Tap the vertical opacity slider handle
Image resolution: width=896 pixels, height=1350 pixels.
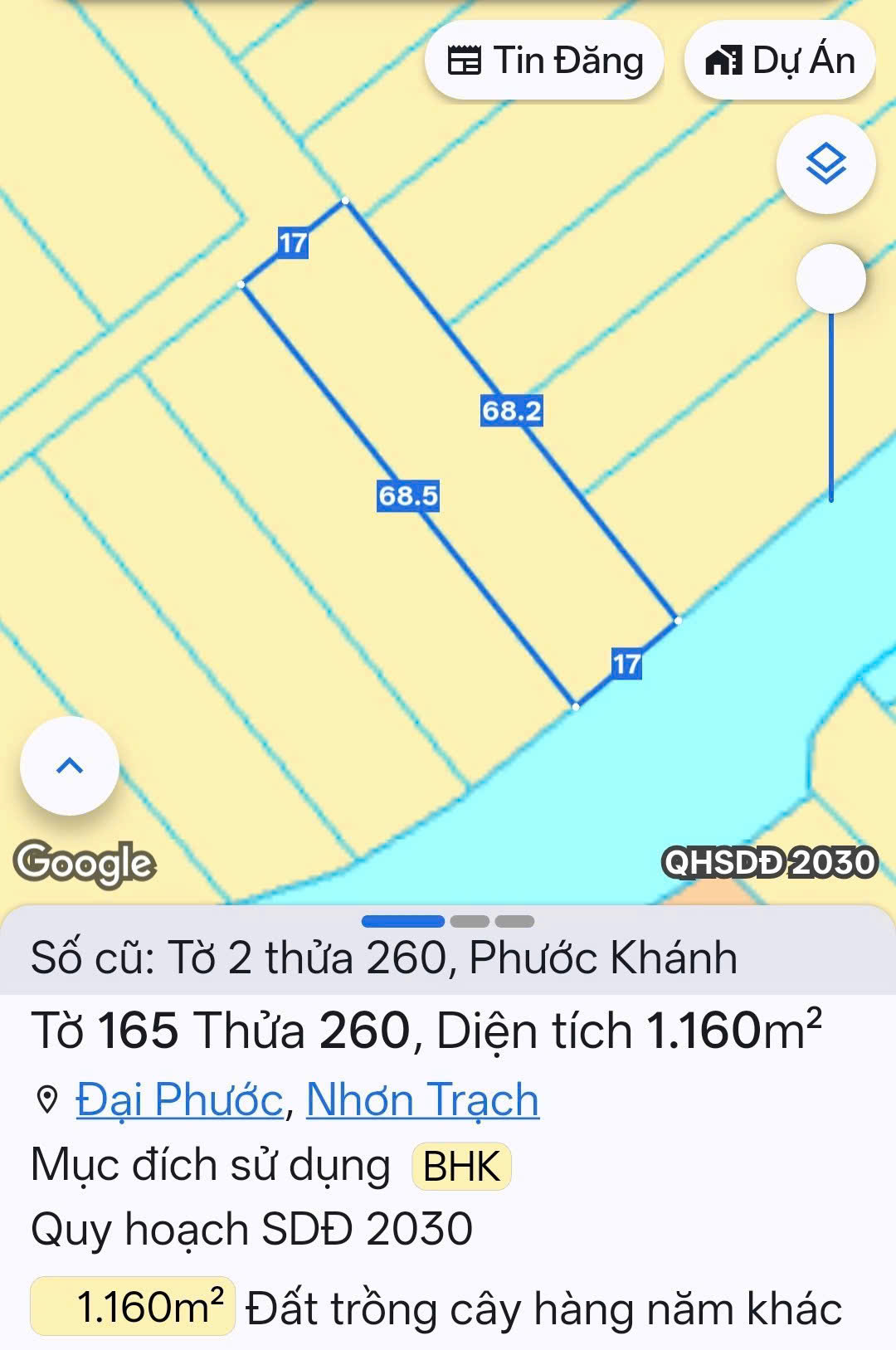click(x=830, y=279)
